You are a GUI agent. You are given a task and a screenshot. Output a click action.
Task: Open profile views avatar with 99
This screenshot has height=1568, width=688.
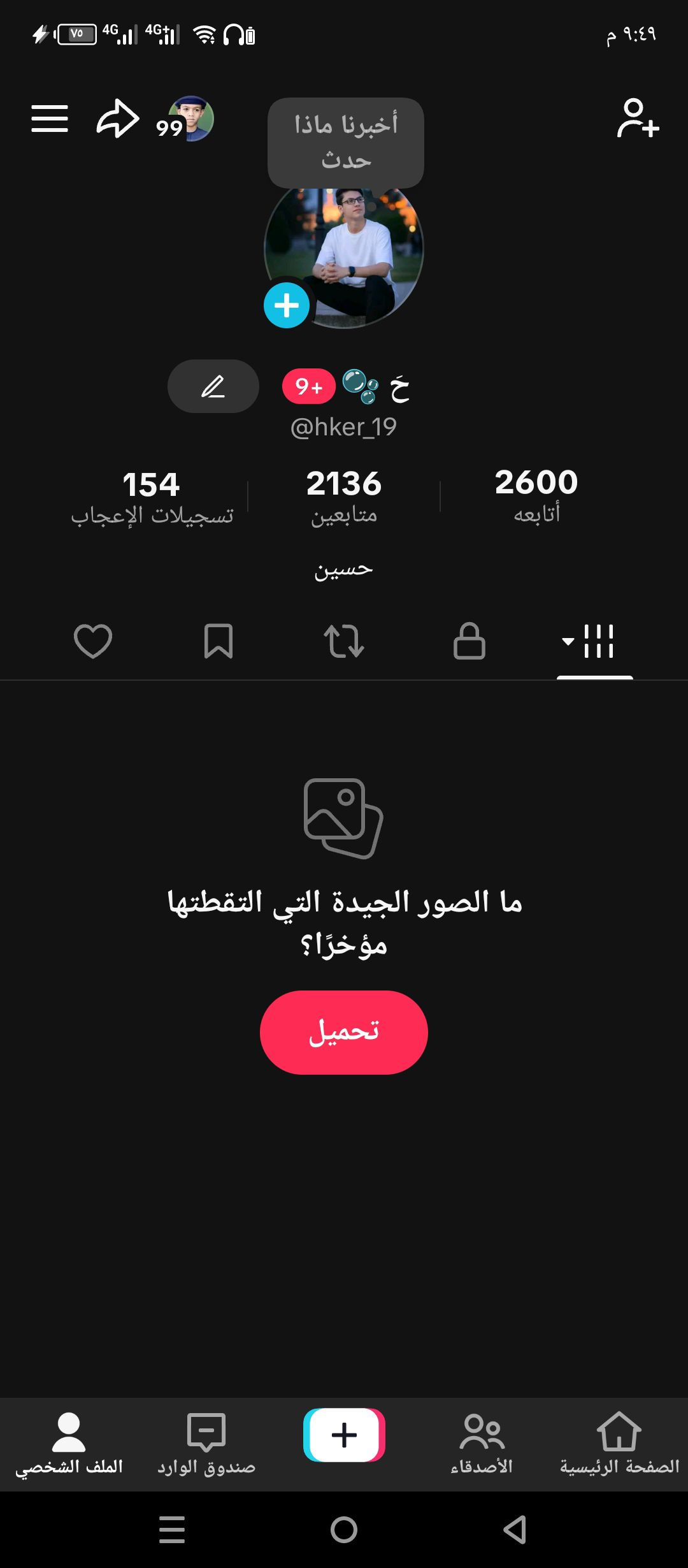(189, 119)
